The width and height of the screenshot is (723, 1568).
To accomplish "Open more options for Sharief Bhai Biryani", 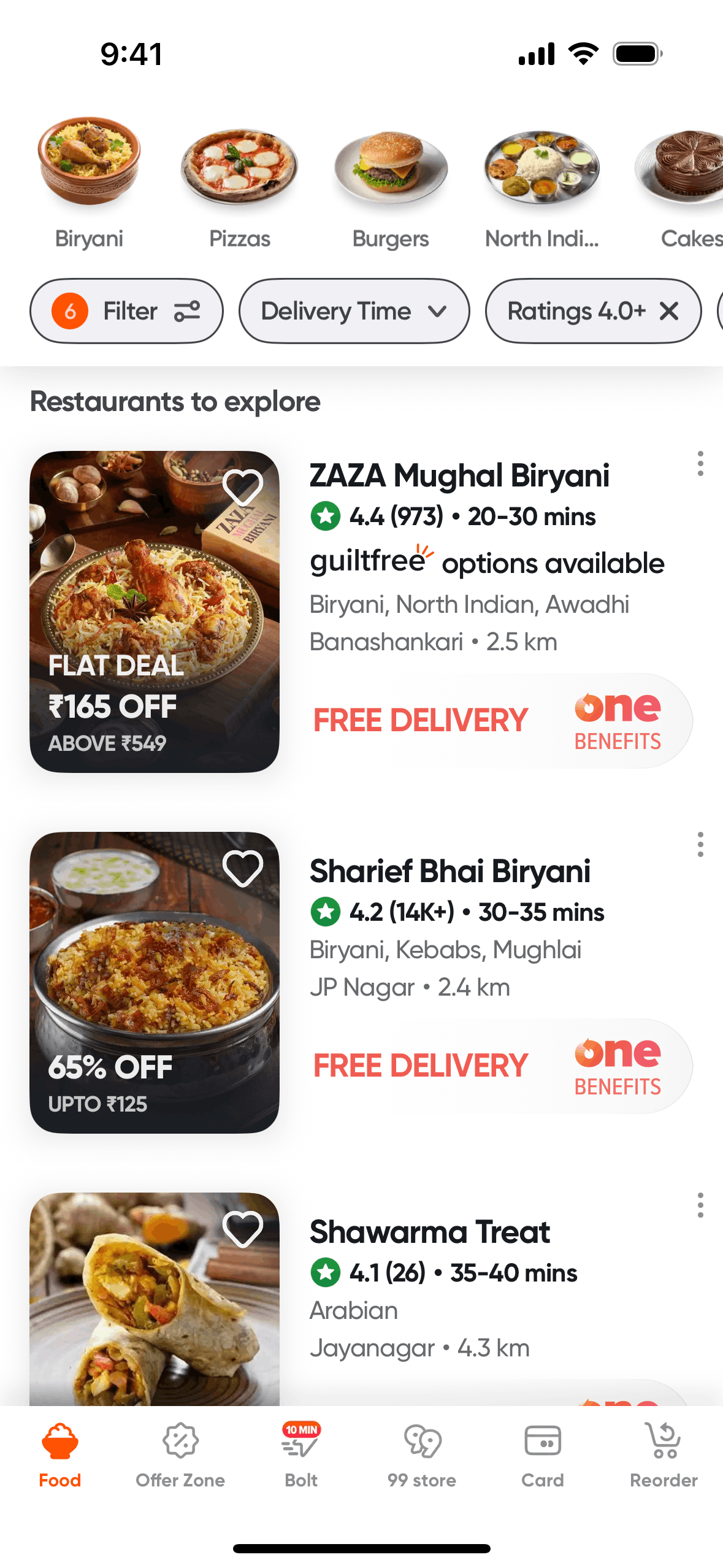I will pos(700,845).
